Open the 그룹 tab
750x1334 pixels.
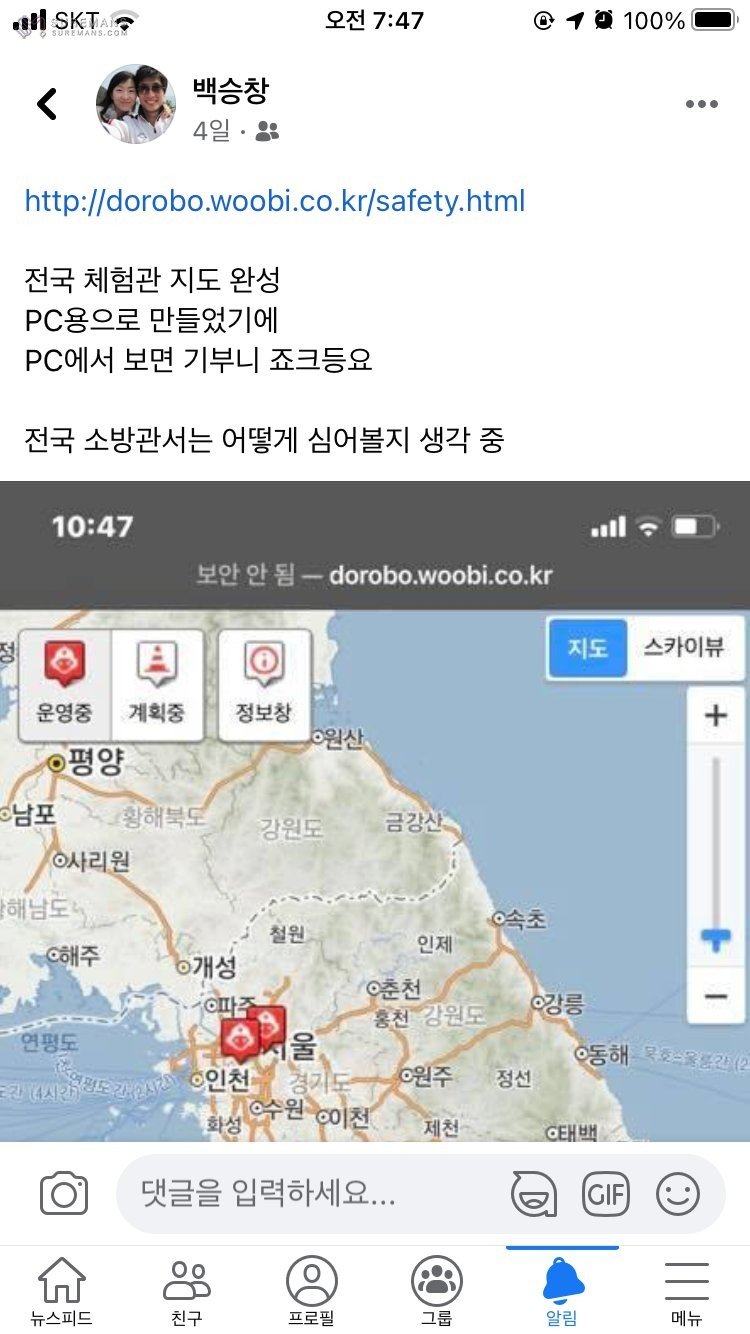pyautogui.click(x=436, y=1290)
